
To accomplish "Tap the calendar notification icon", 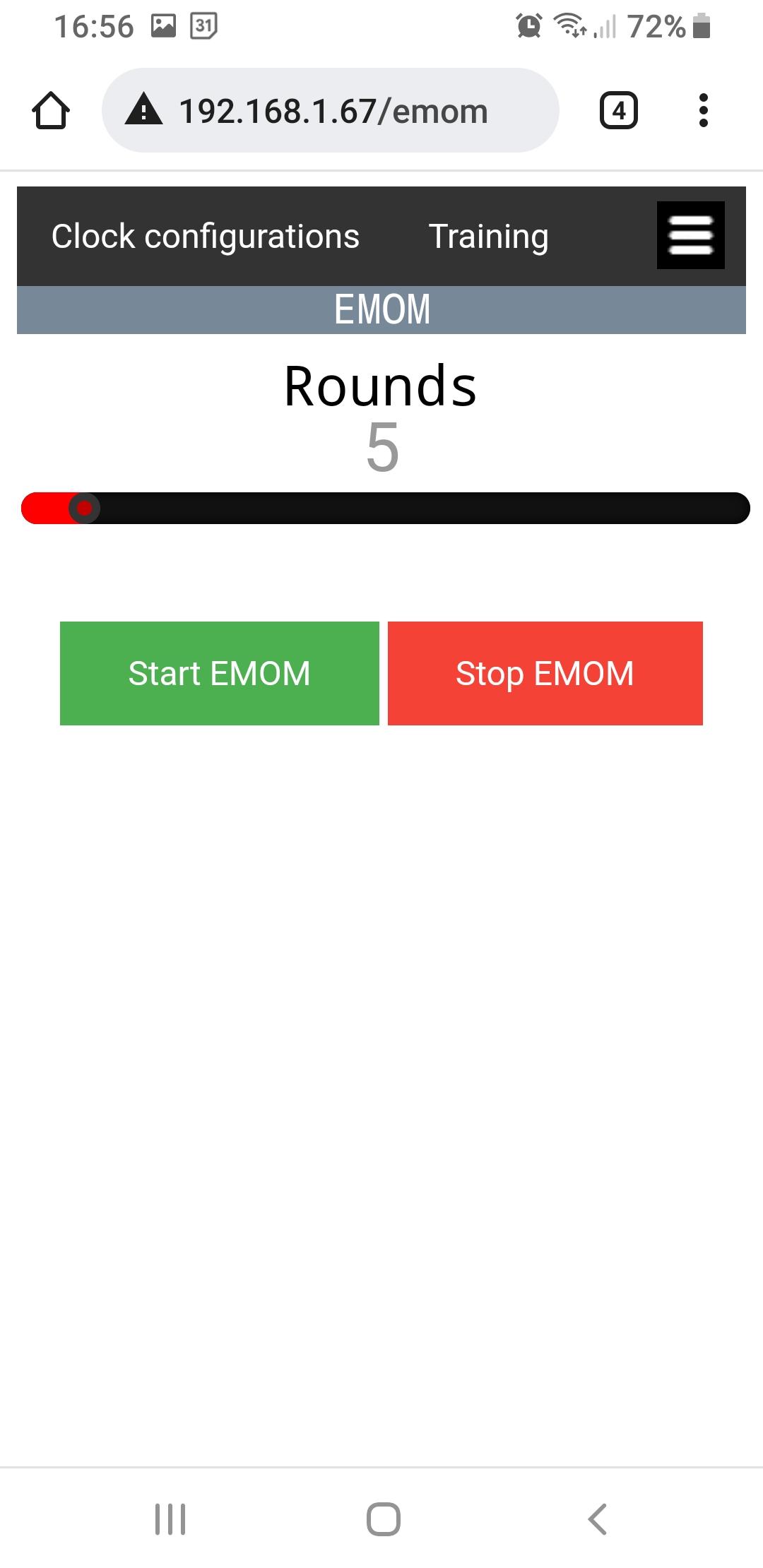I will click(x=202, y=25).
